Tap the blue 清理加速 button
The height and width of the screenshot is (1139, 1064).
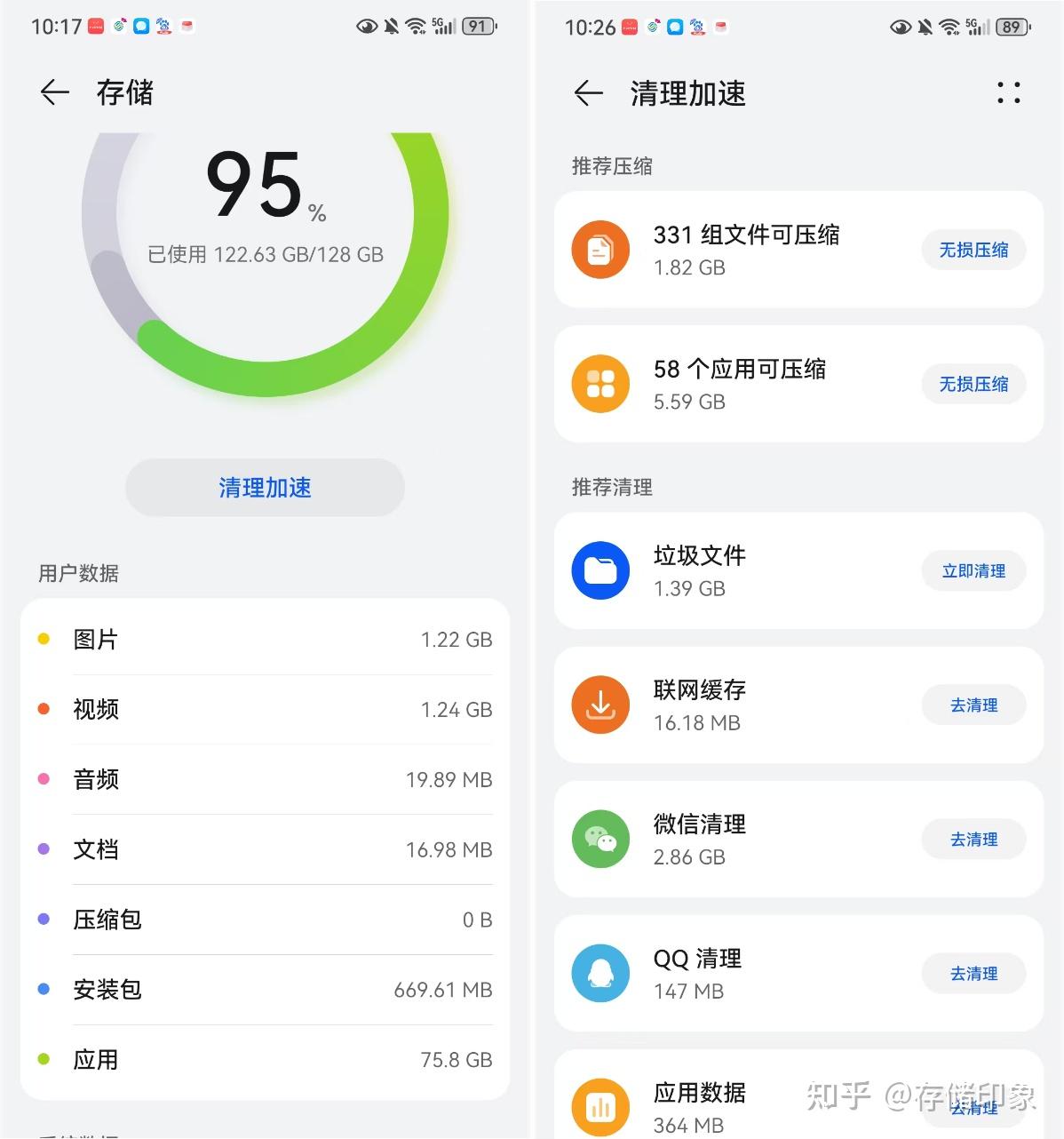[265, 487]
